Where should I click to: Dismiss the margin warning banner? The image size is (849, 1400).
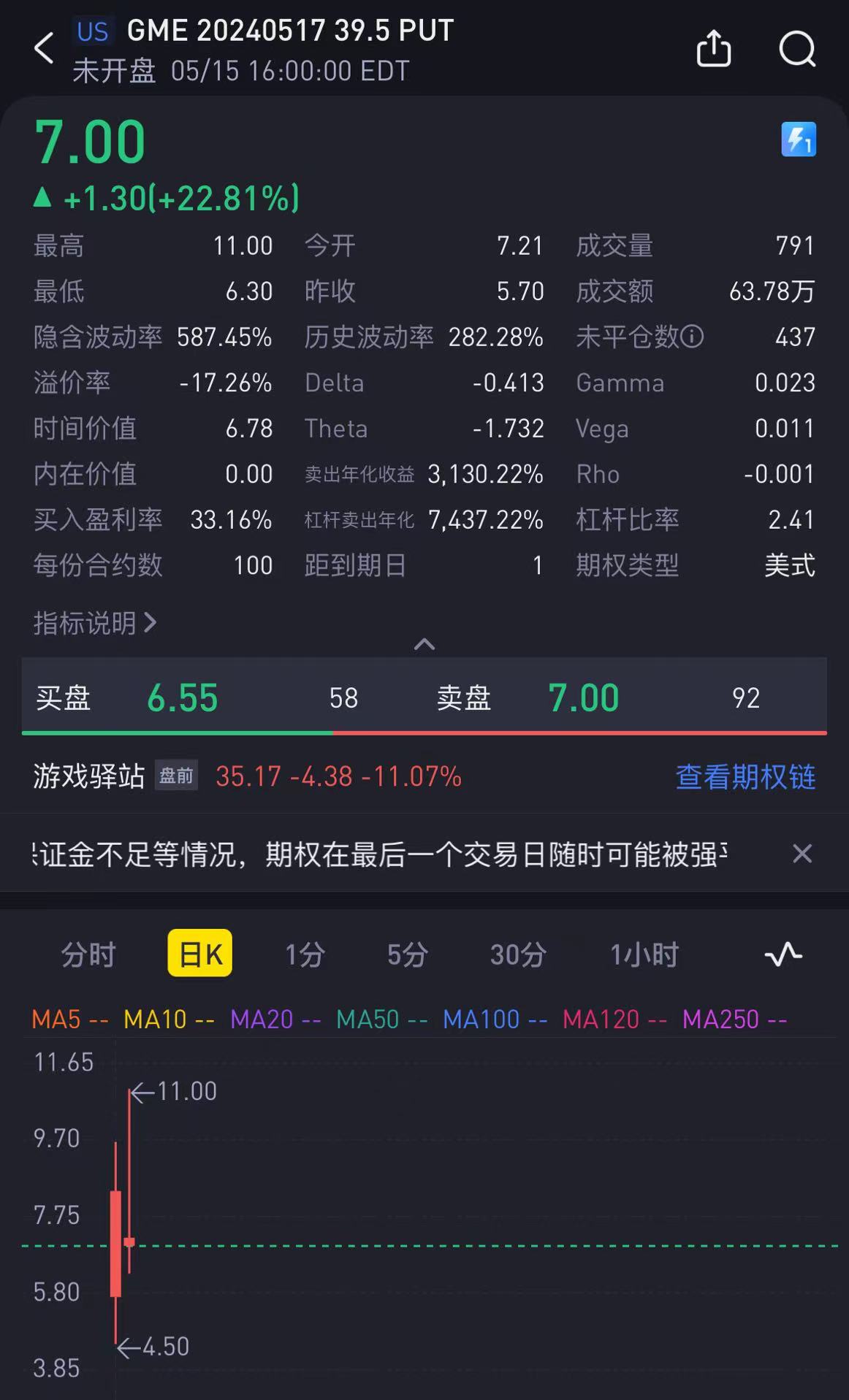point(802,853)
